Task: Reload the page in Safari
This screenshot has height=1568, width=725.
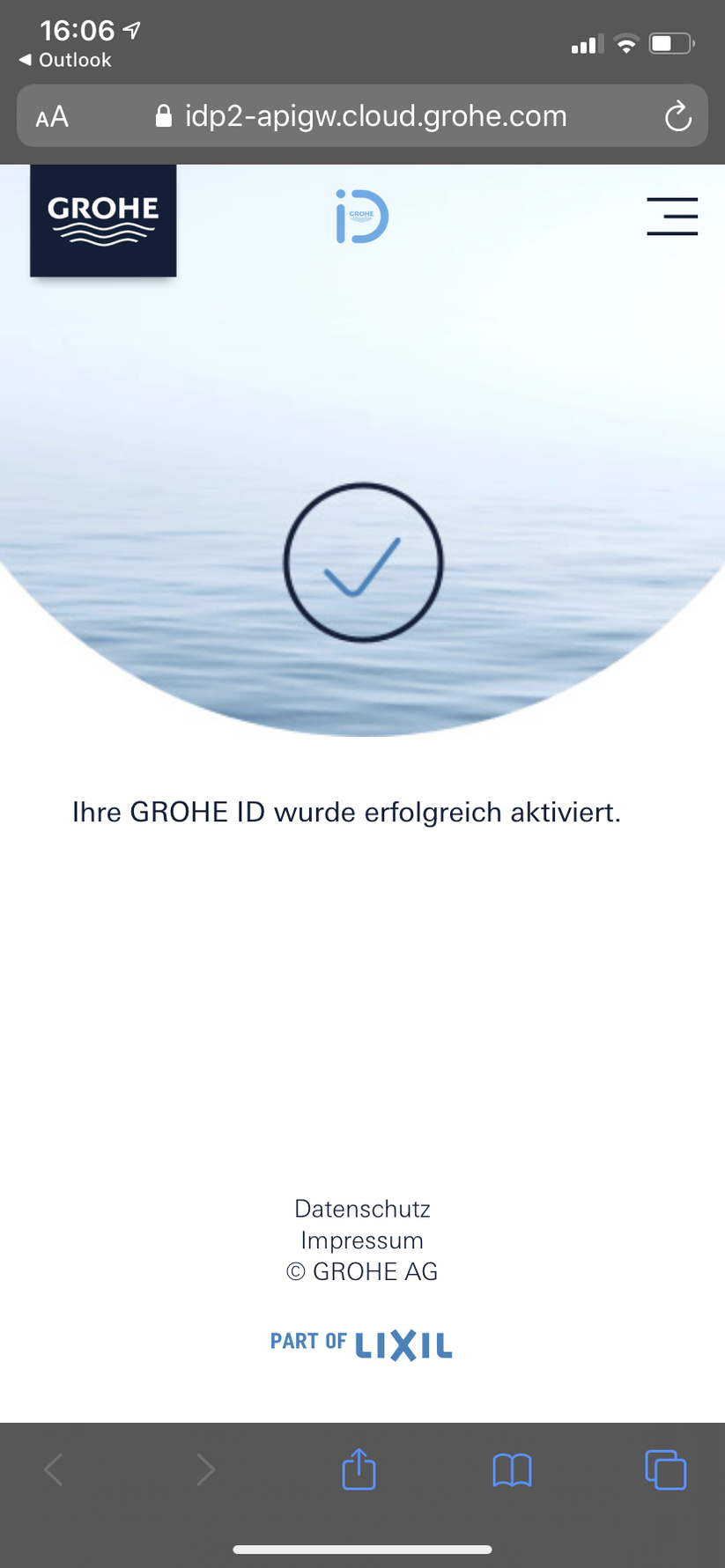Action: point(677,116)
